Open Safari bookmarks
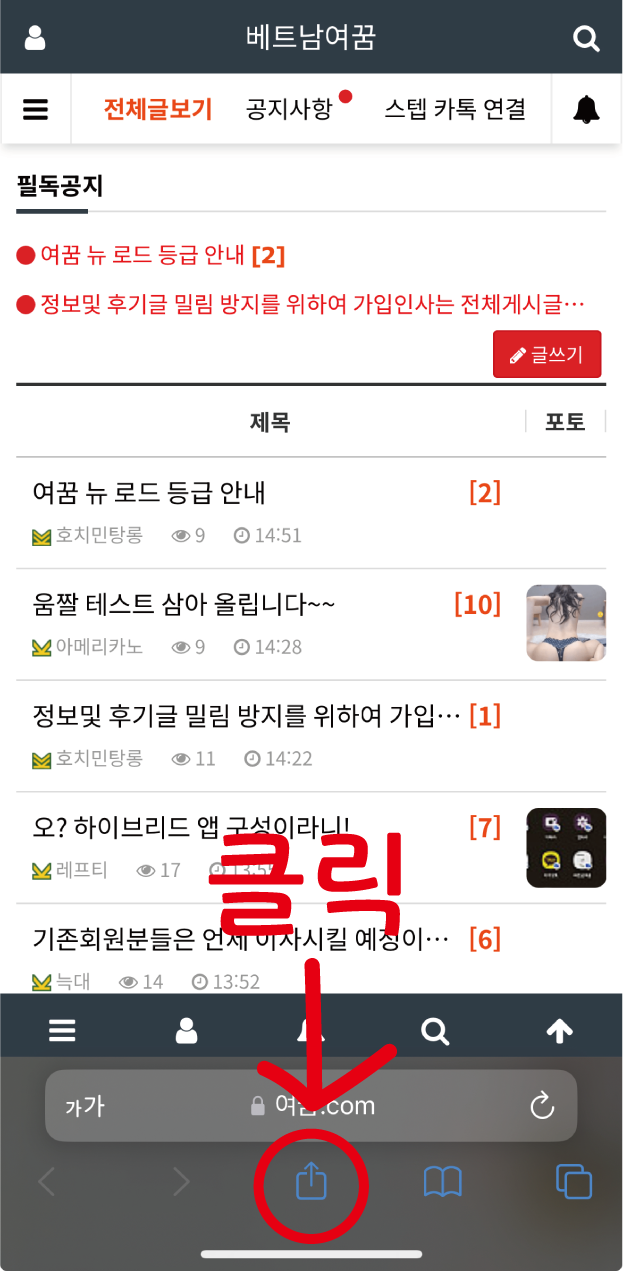623x1271 pixels. 442,1184
